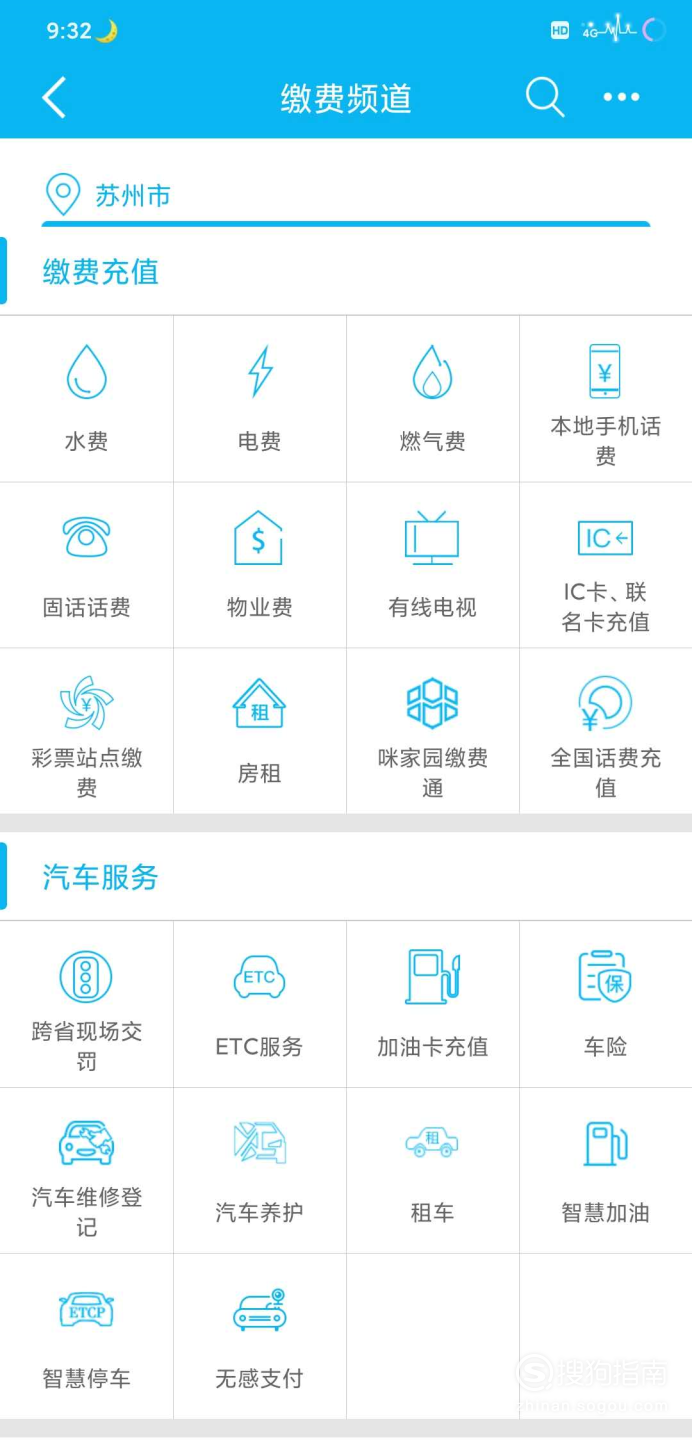Tap 本地手机话费
This screenshot has height=1440, width=692.
(606, 399)
